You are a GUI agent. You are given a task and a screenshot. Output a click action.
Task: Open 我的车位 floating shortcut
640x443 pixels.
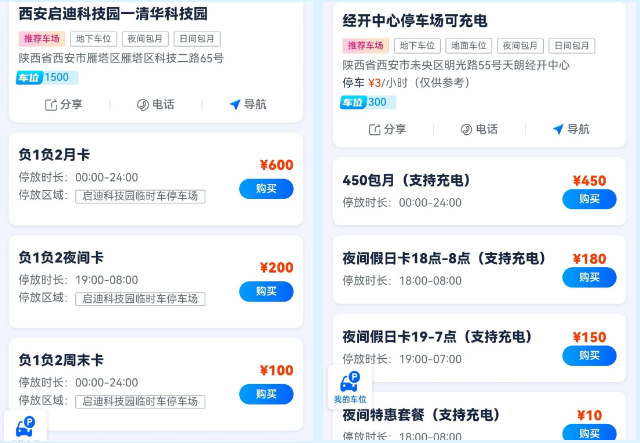pos(350,387)
